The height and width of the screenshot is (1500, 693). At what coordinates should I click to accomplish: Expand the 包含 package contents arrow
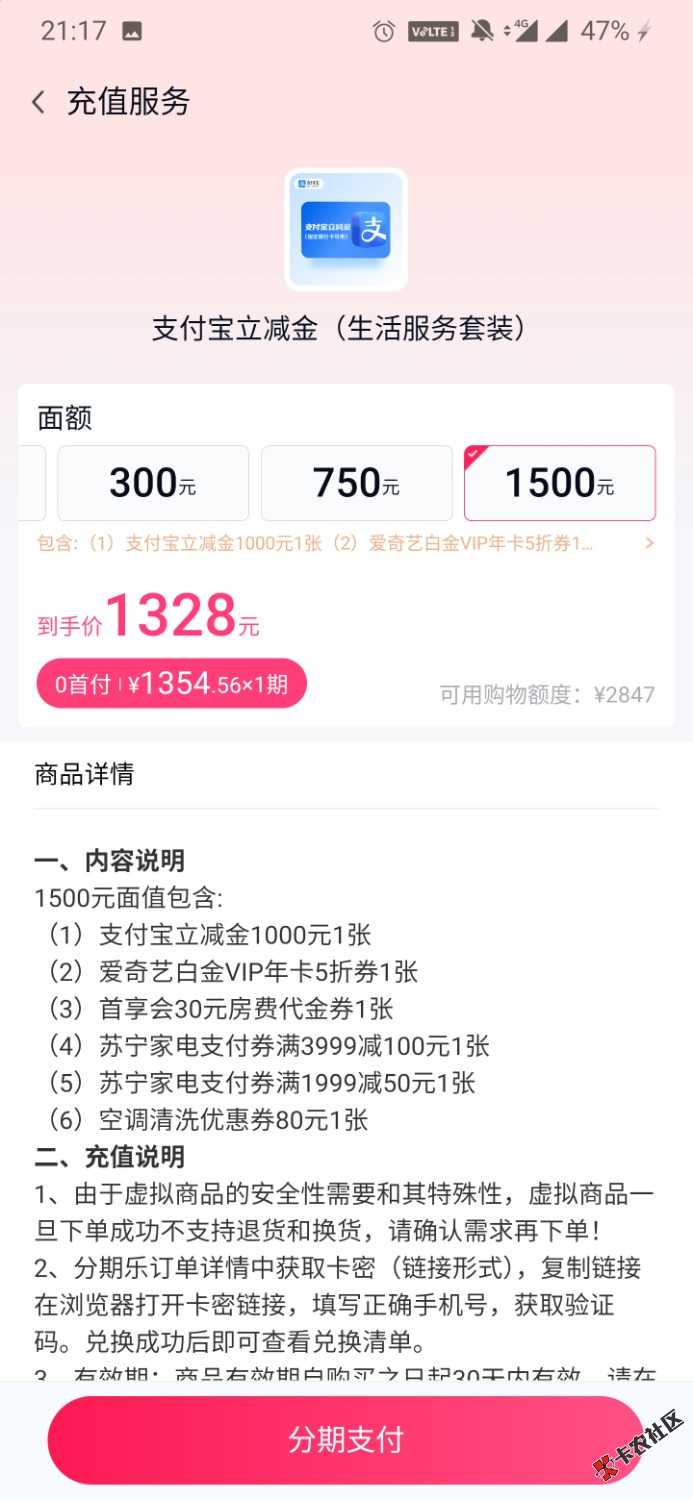pos(649,544)
